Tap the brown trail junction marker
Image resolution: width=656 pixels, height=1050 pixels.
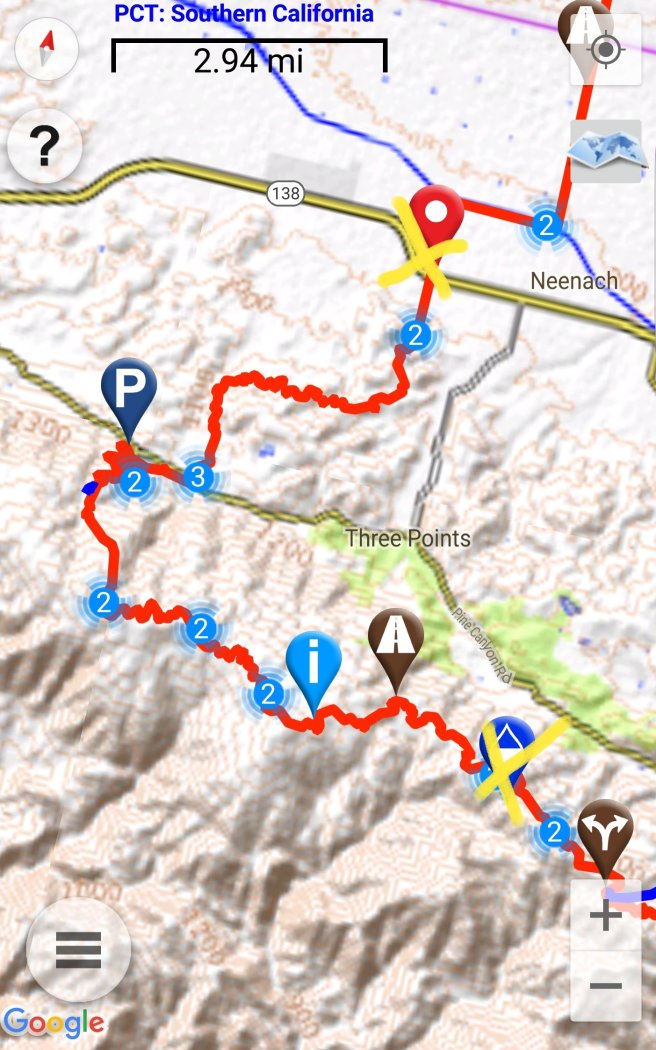[606, 830]
